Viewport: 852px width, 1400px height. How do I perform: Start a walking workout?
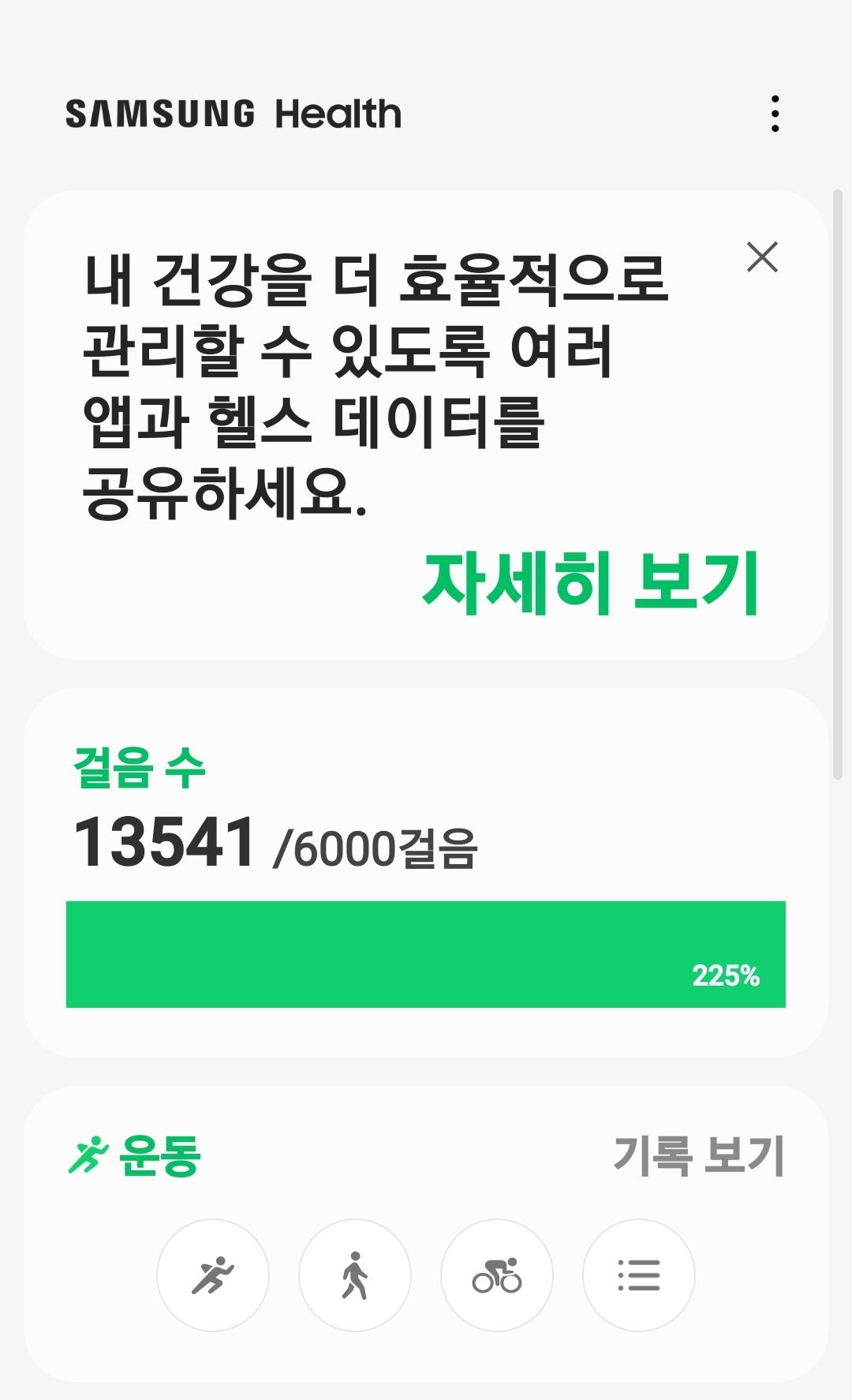[x=355, y=1275]
